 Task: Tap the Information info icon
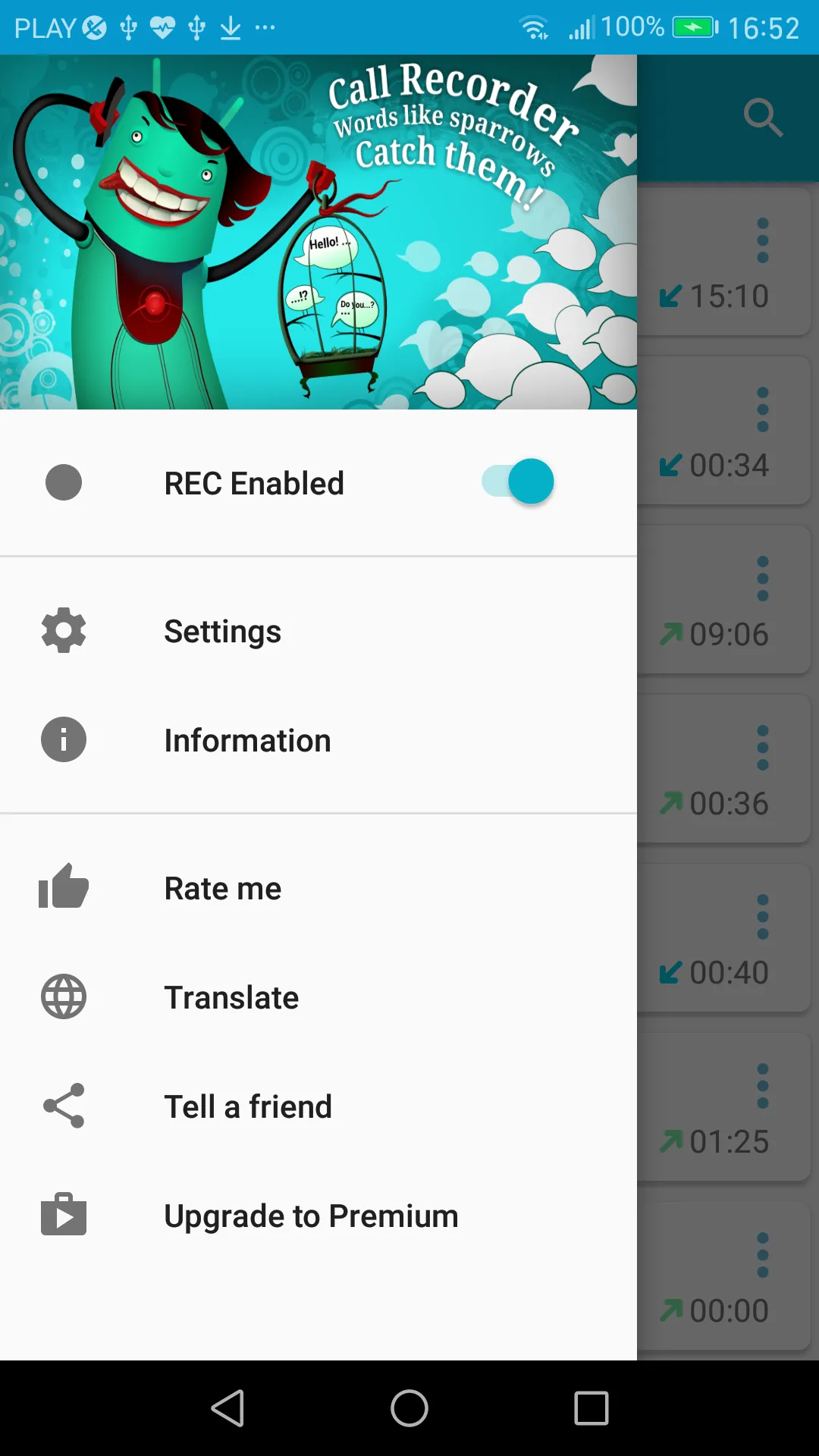click(64, 739)
